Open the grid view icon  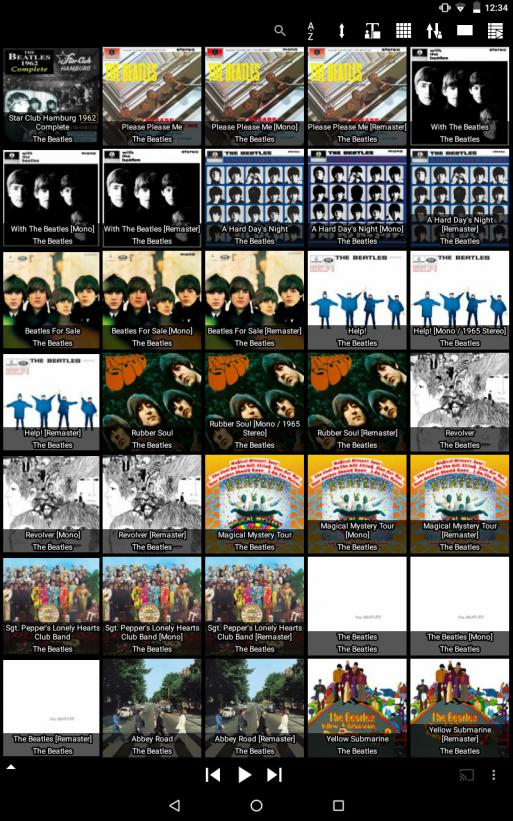coord(403,31)
